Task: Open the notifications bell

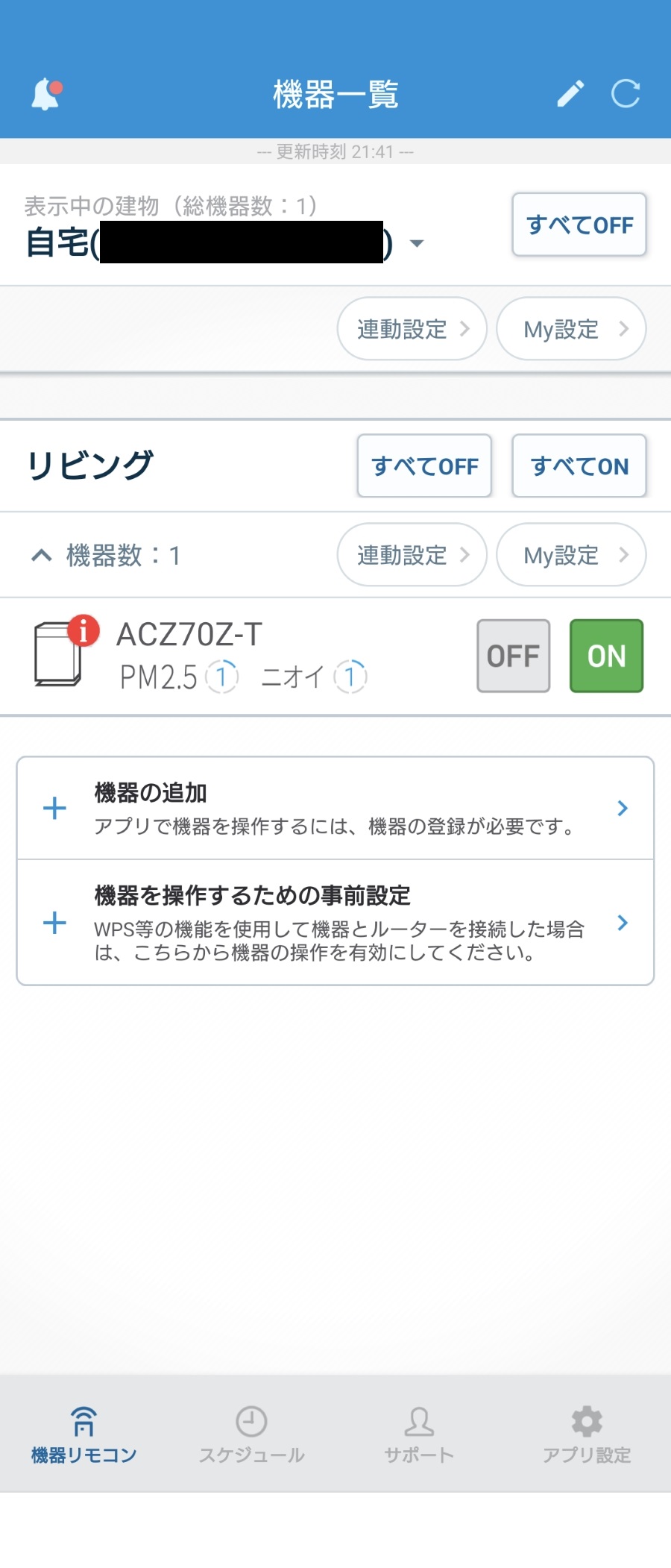Action: click(x=46, y=94)
